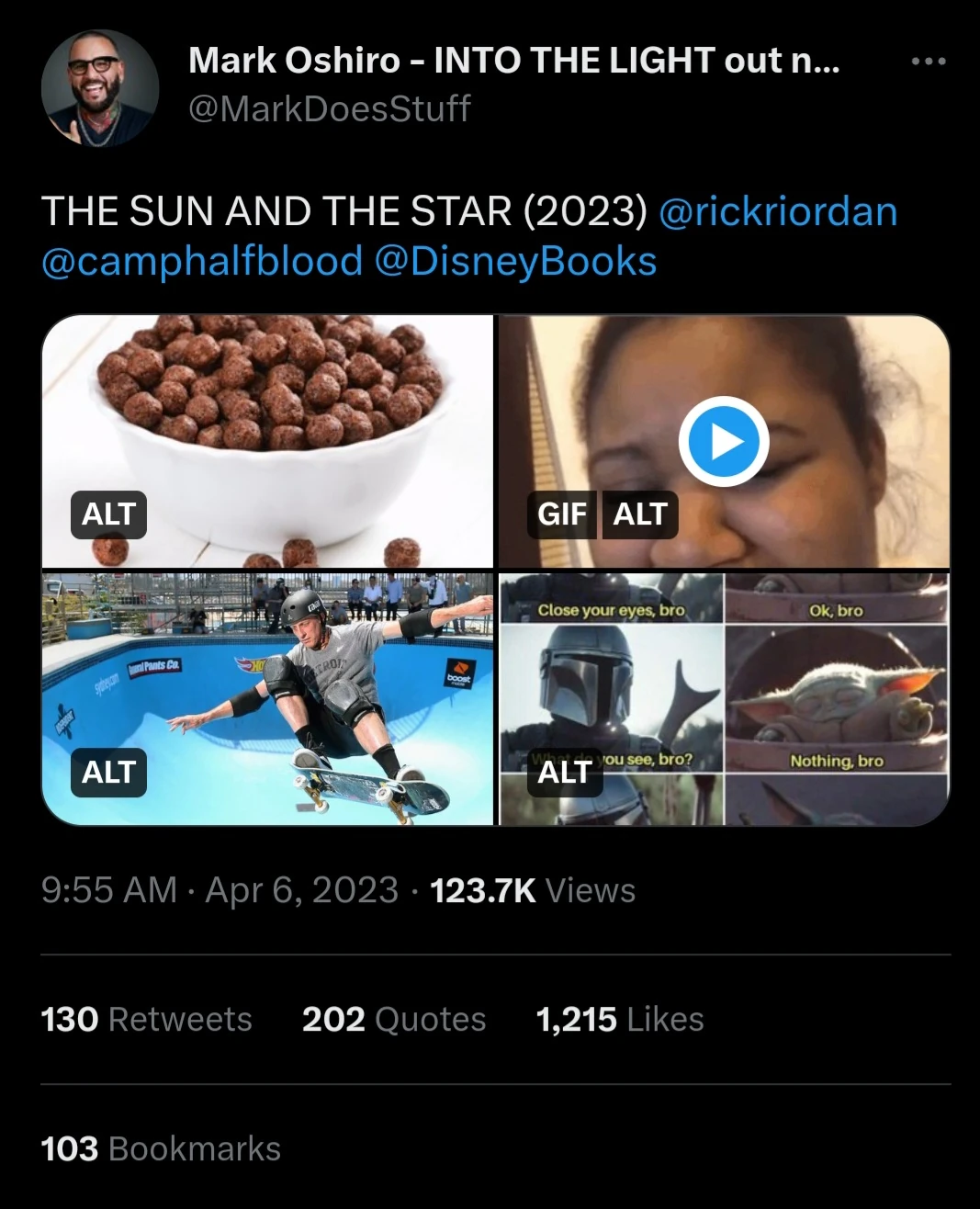Open ALT text for the skateboarder image
Image resolution: width=980 pixels, height=1209 pixels.
click(x=107, y=773)
